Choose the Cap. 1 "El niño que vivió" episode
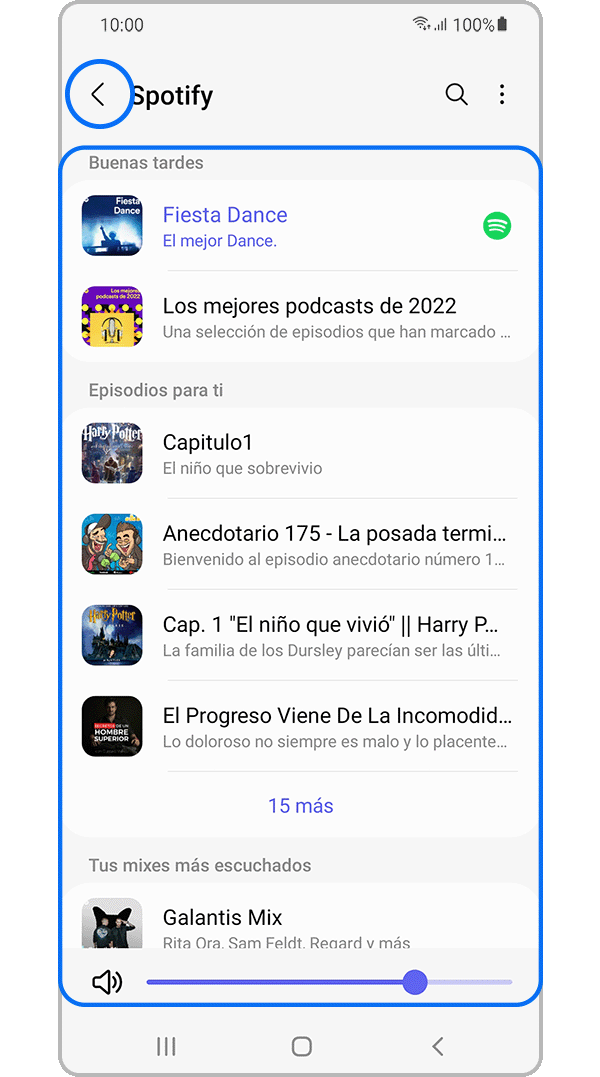 [x=300, y=635]
